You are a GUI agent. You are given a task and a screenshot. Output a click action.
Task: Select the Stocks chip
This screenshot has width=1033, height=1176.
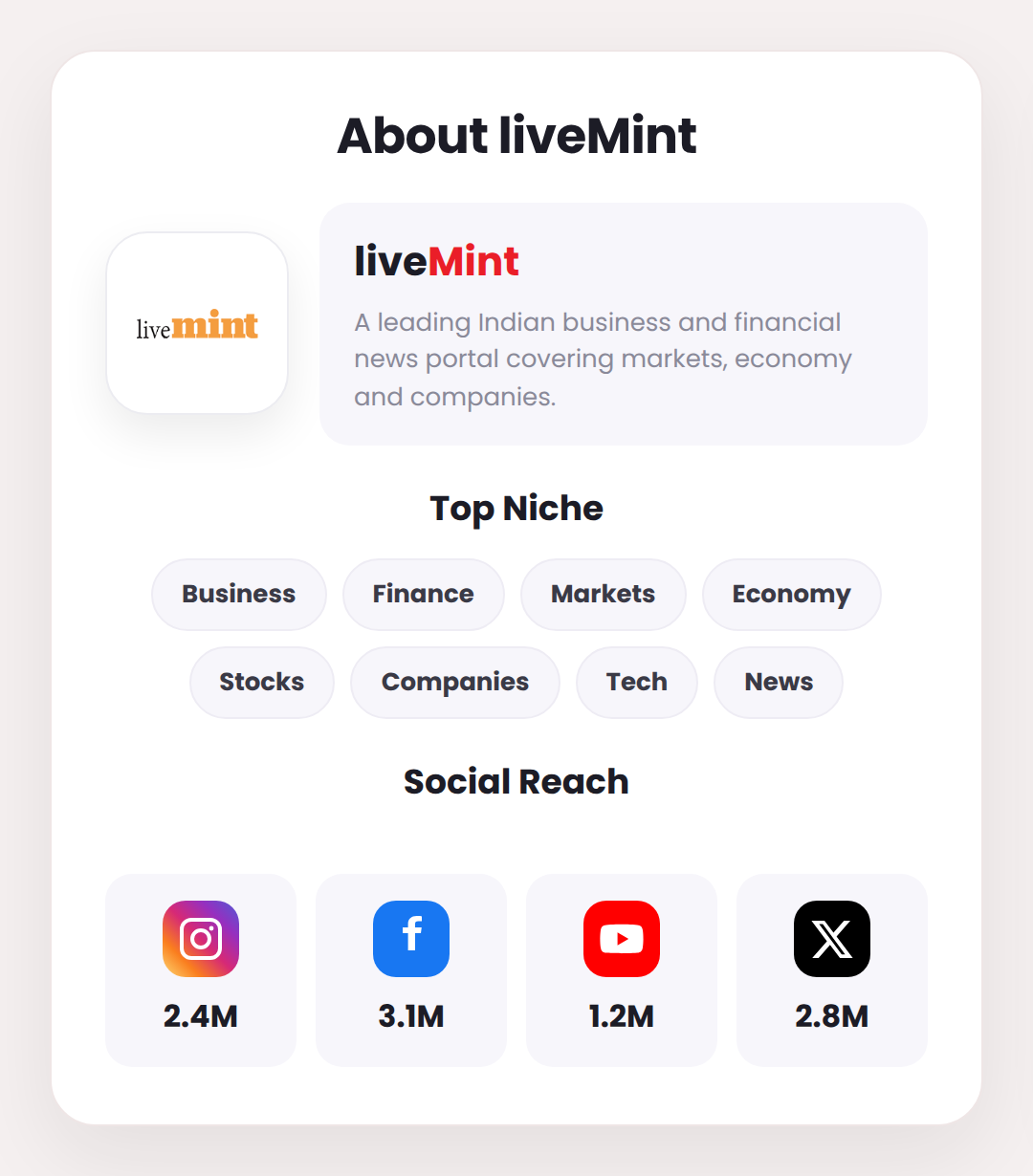(x=262, y=683)
